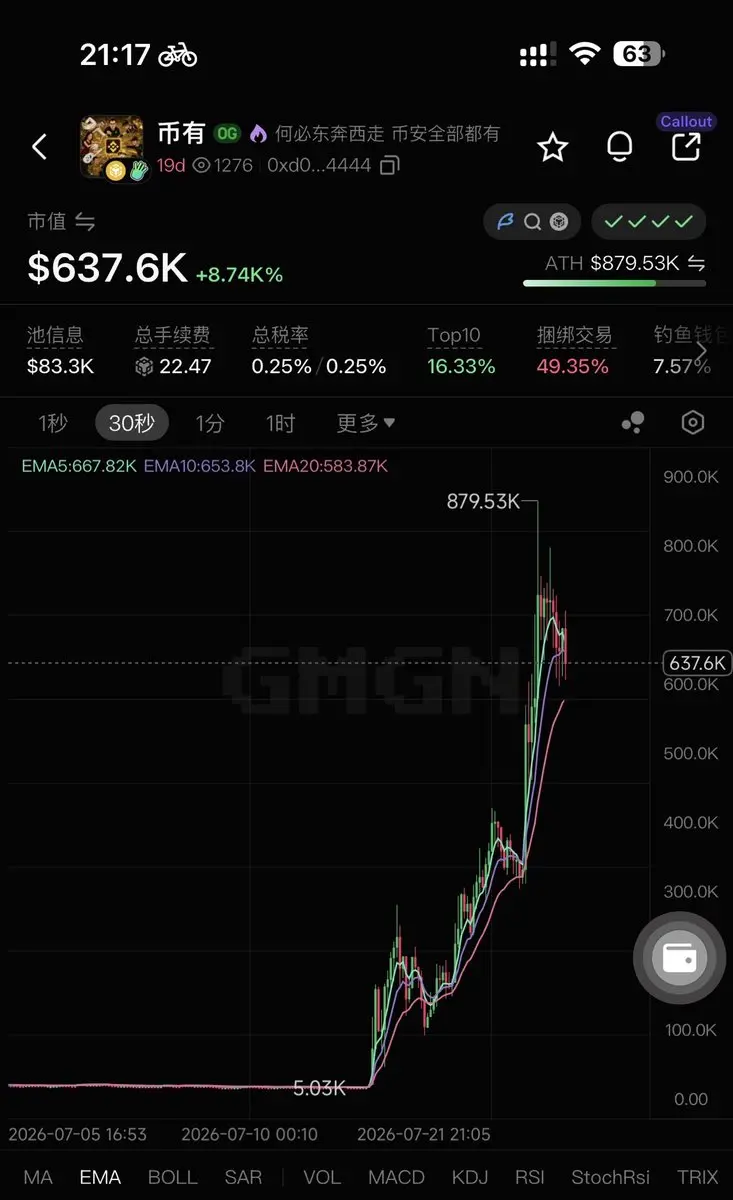Share token via Callout icon
The width and height of the screenshot is (733, 1200).
click(686, 147)
